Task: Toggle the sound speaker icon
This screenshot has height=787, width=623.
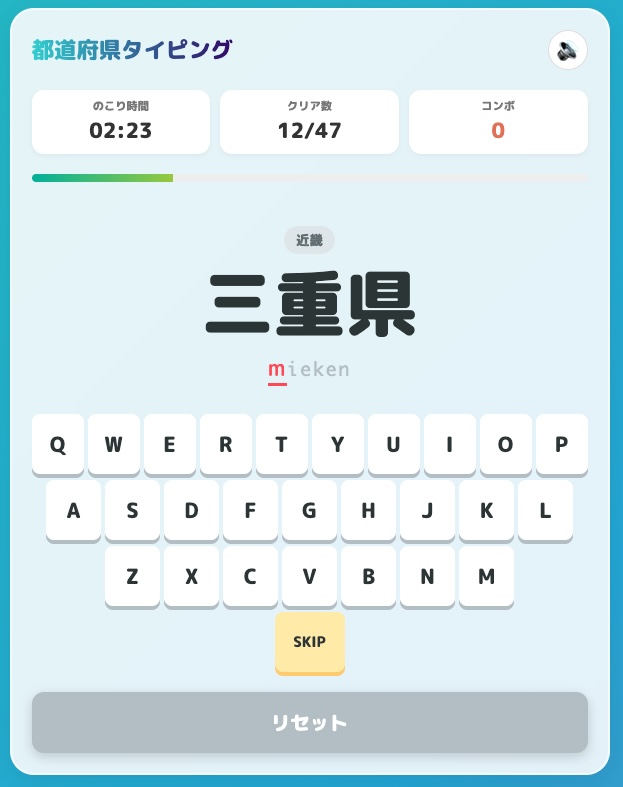Action: click(567, 50)
